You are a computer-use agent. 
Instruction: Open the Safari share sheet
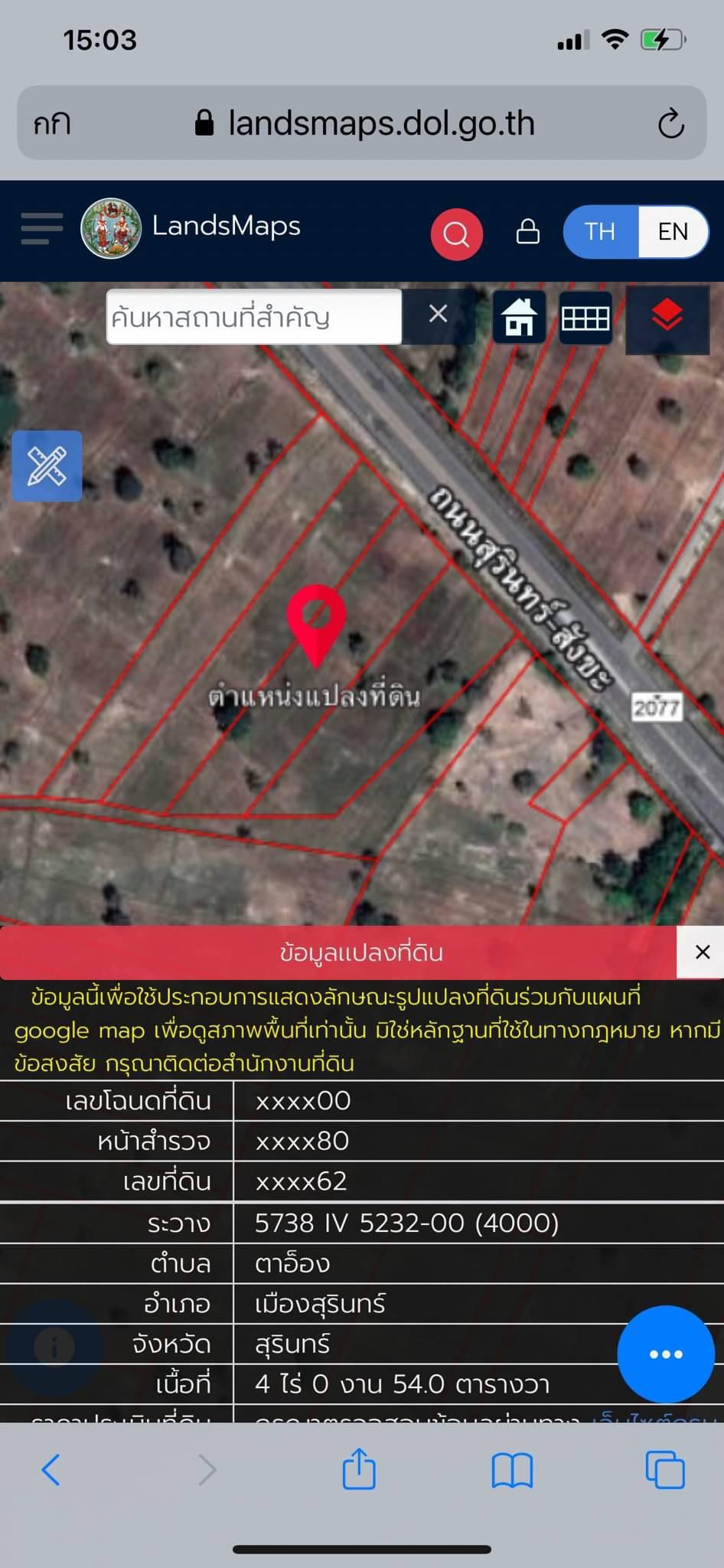[359, 1468]
